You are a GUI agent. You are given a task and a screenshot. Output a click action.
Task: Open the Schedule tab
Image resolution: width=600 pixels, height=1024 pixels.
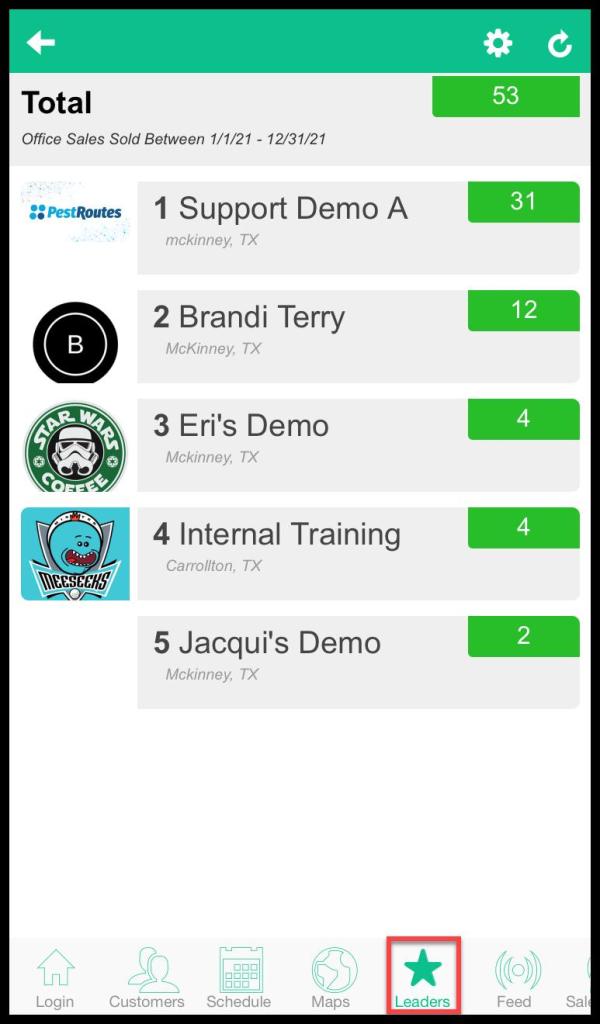pos(239,979)
